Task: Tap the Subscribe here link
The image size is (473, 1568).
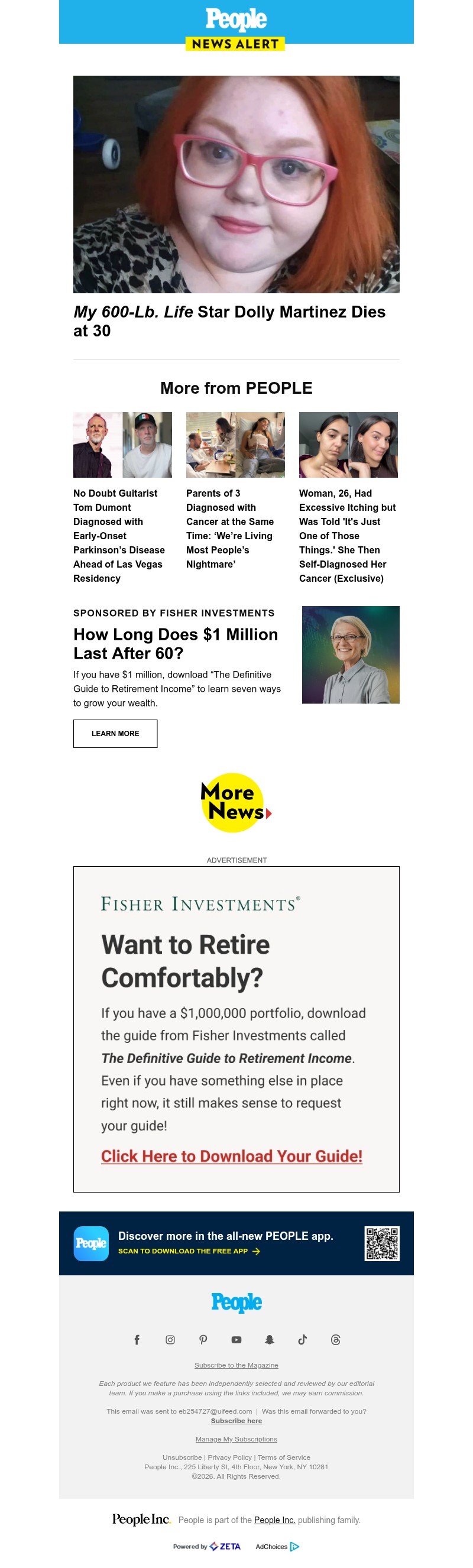Action: pyautogui.click(x=236, y=1420)
